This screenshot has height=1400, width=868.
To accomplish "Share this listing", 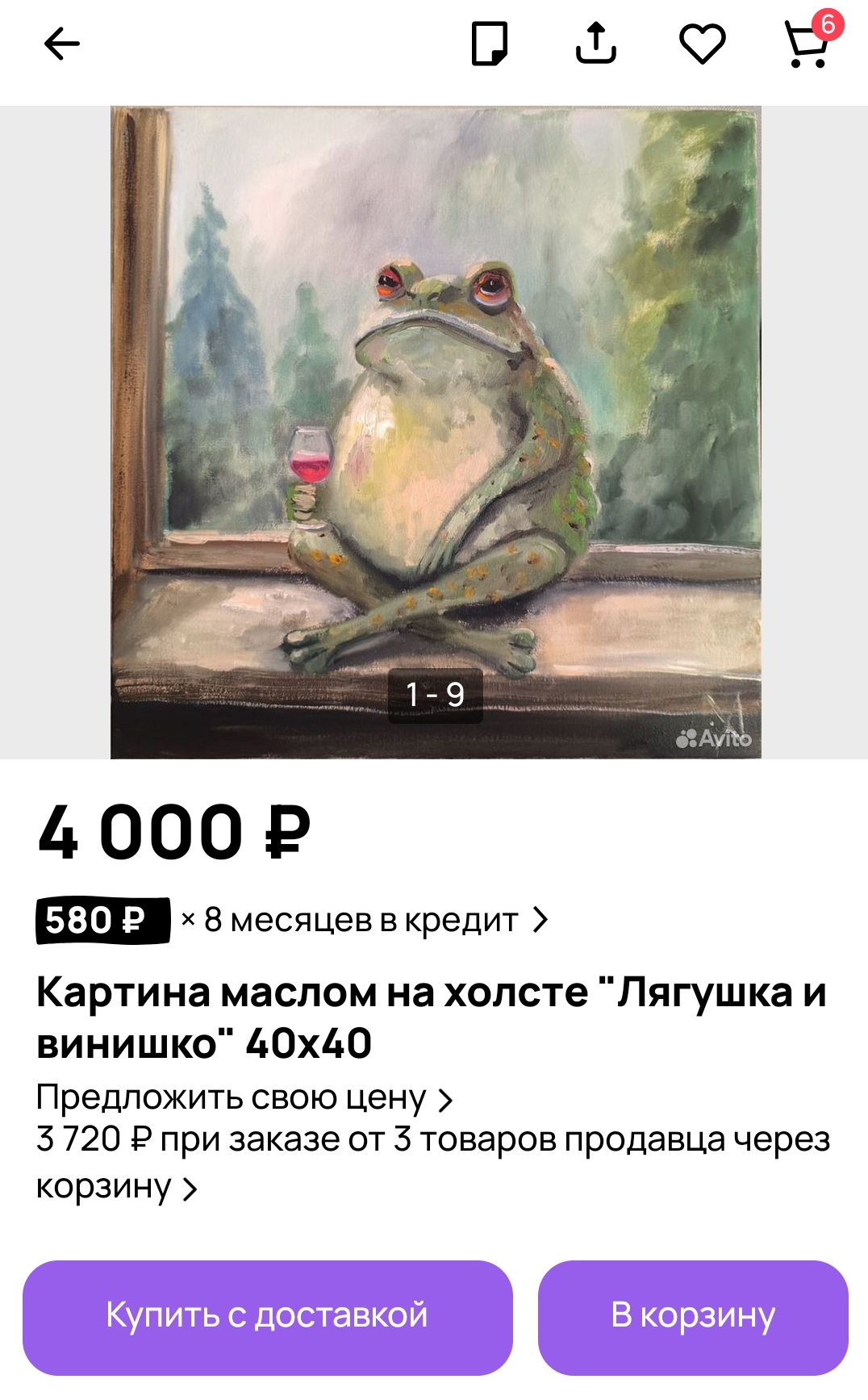I will [596, 43].
